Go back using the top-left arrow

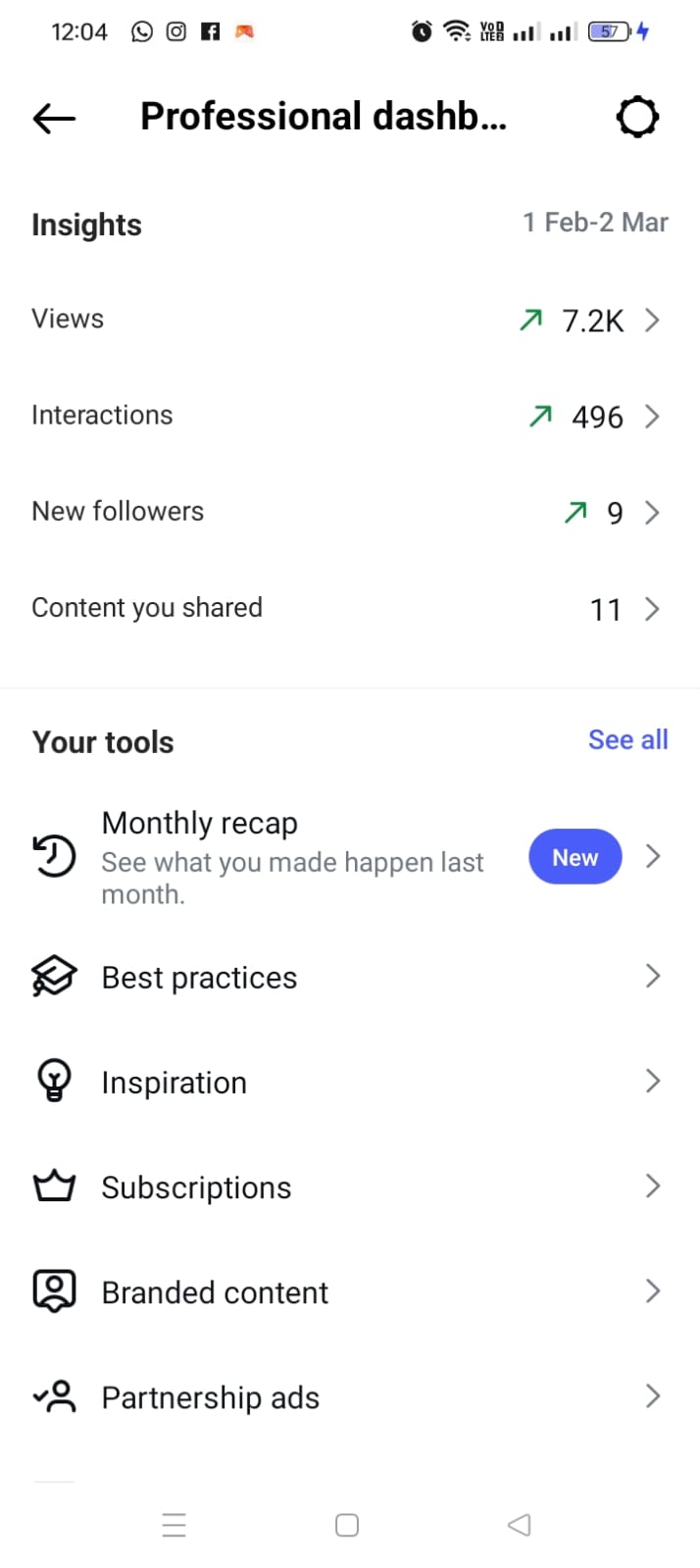pos(54,119)
